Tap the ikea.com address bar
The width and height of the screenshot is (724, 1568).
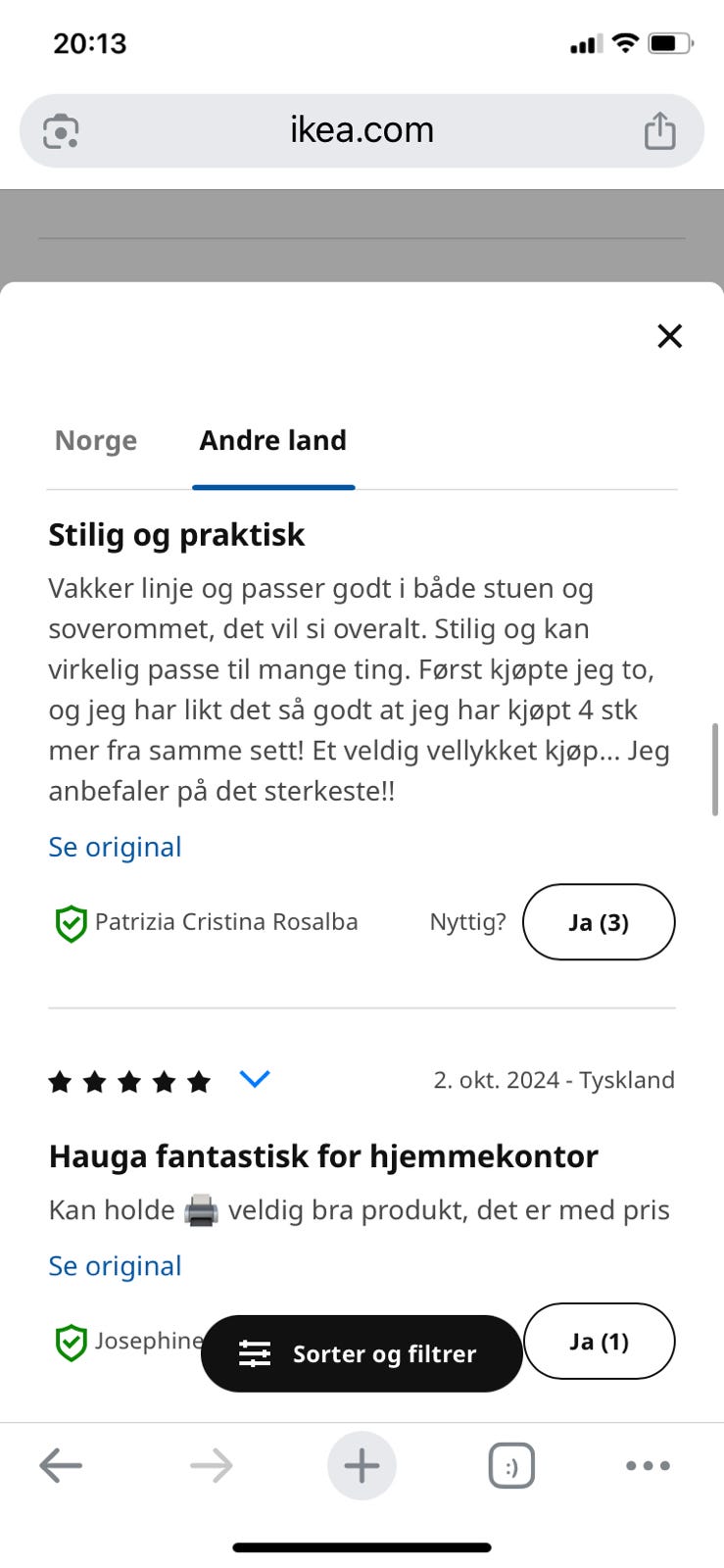point(362,128)
